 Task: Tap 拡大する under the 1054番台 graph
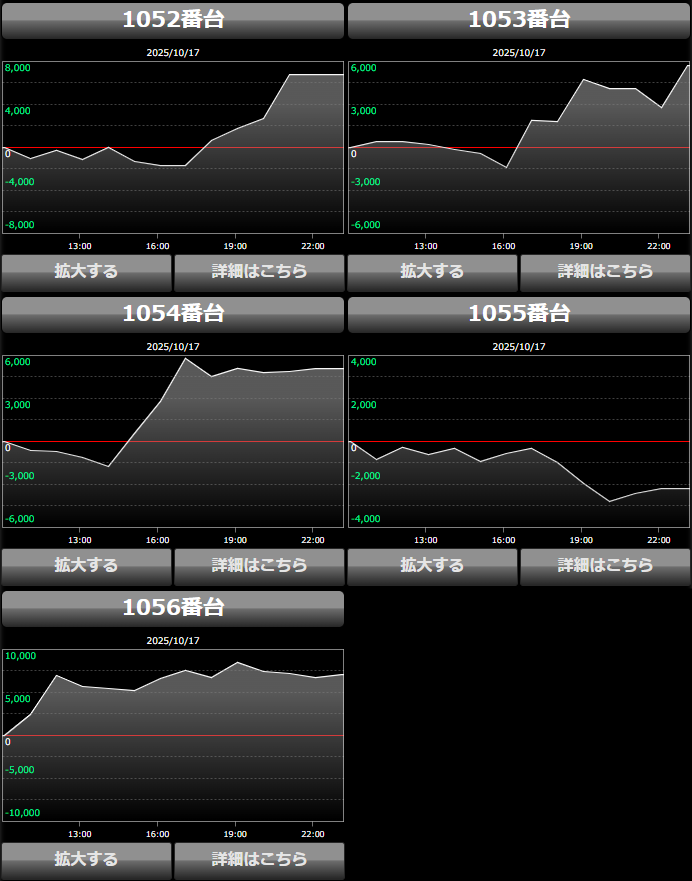coord(86,565)
